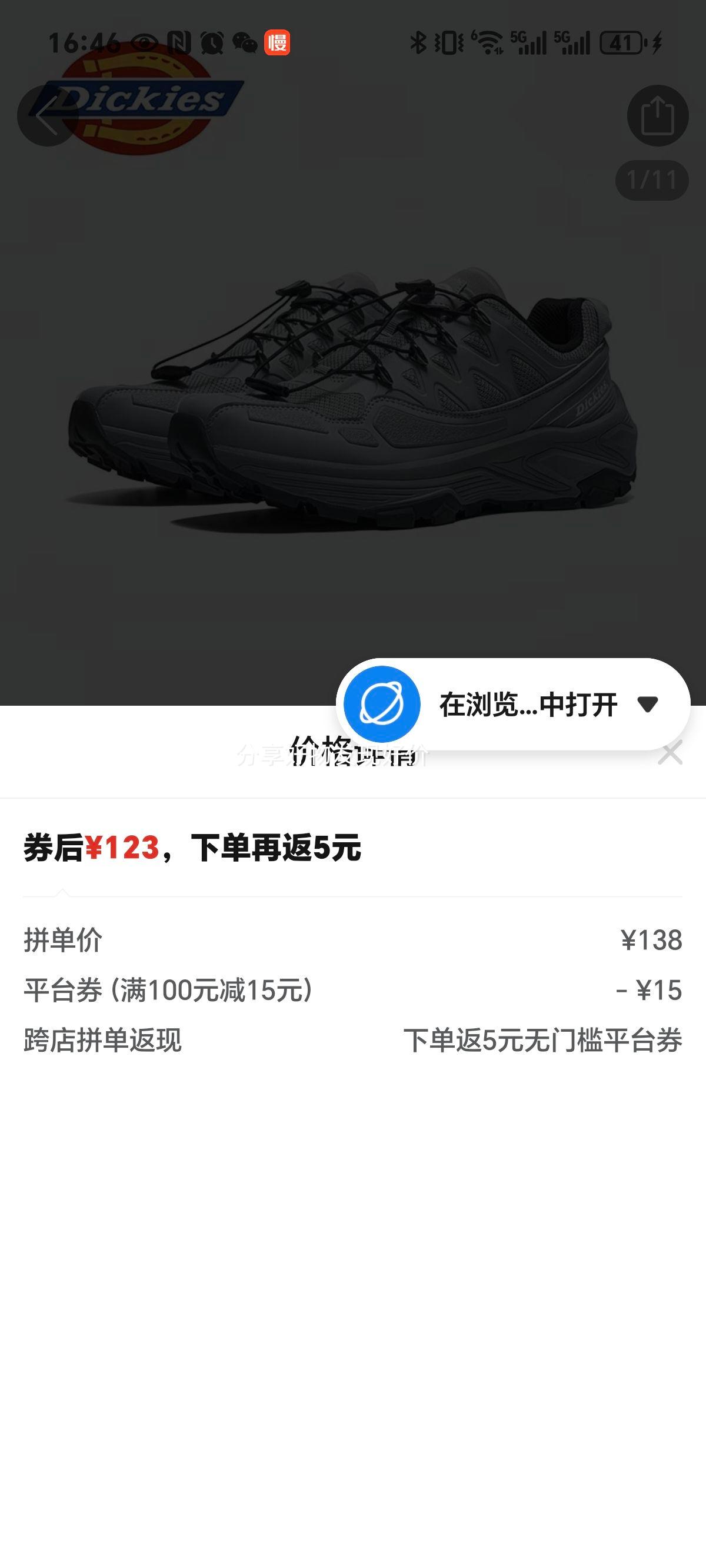Tap the NFC icon in status bar
This screenshot has width=706, height=1568.
pyautogui.click(x=177, y=42)
